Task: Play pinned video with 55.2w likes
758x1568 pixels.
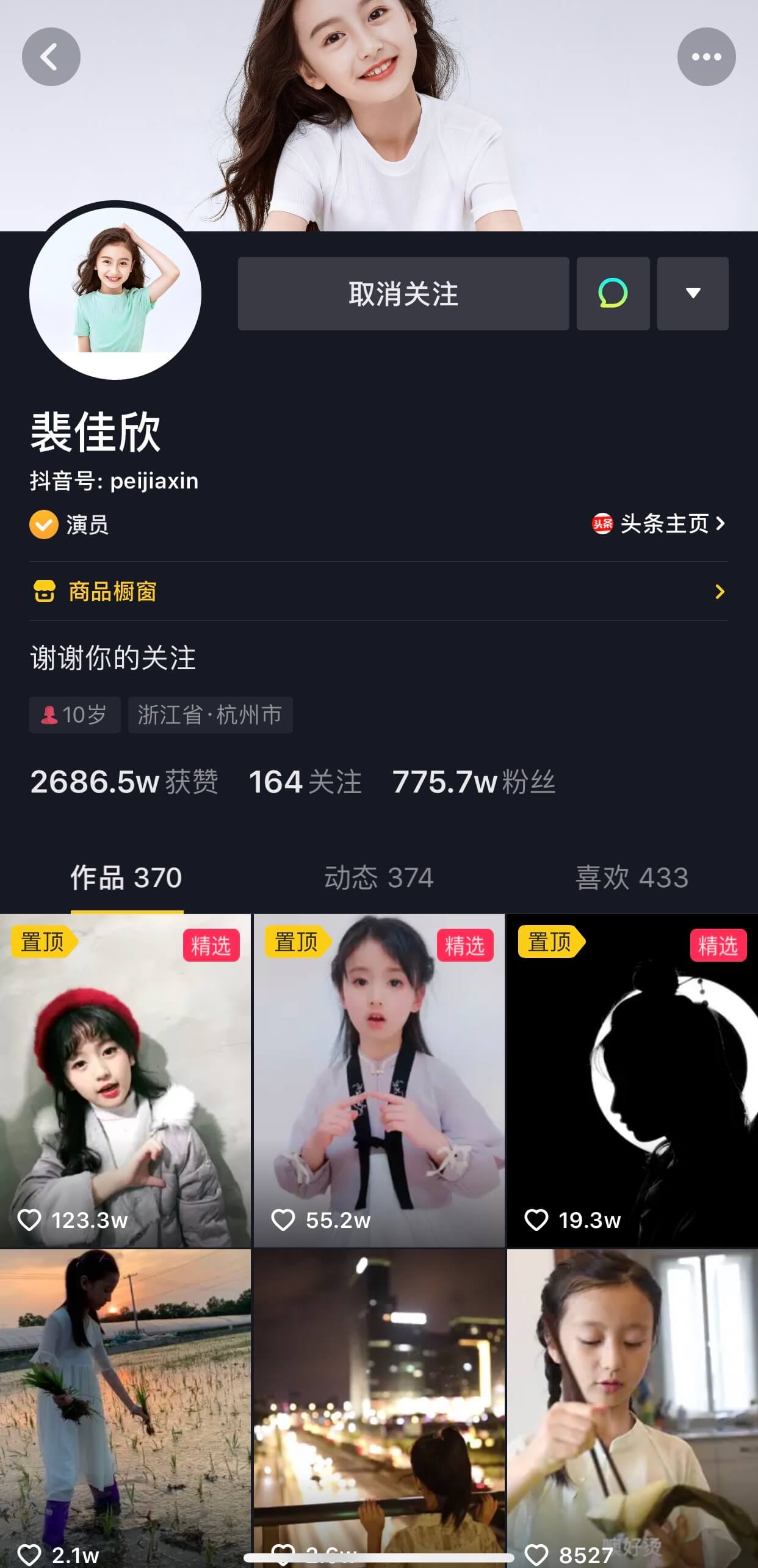Action: (379, 1080)
